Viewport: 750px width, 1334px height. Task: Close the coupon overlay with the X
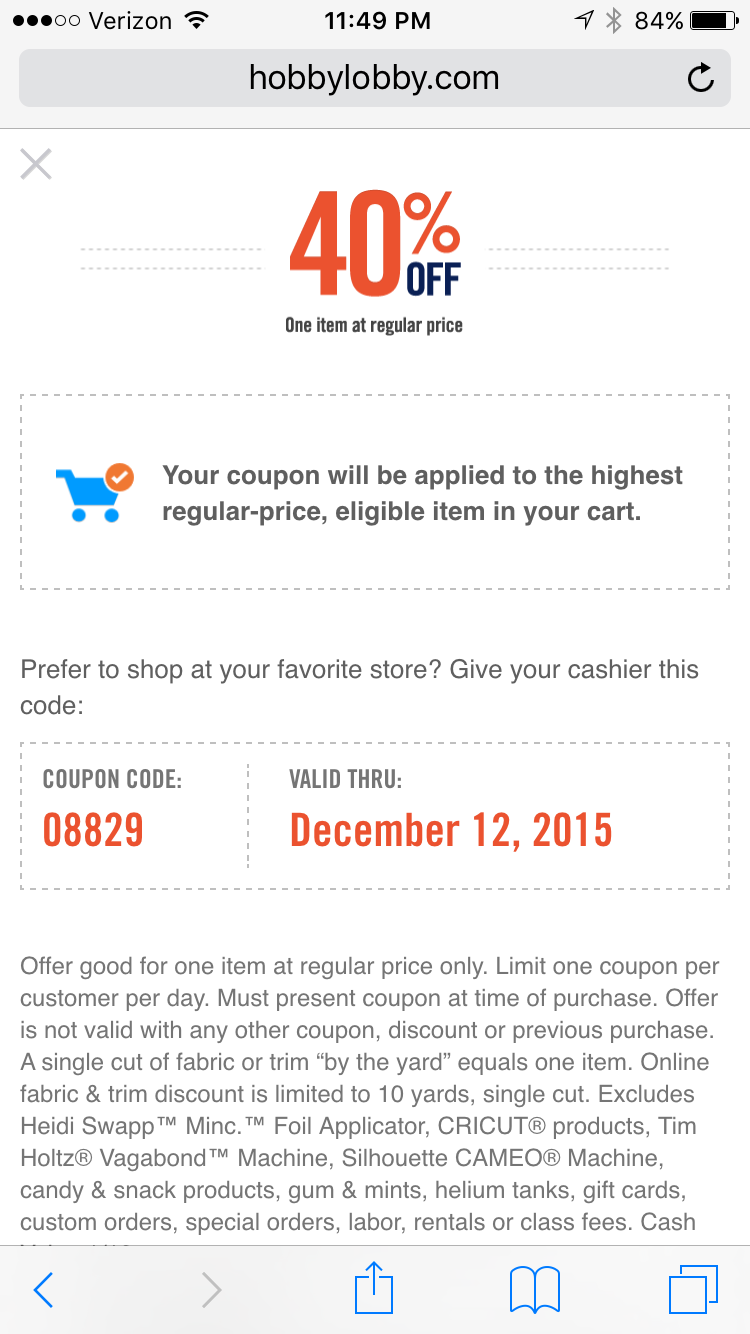coord(36,163)
